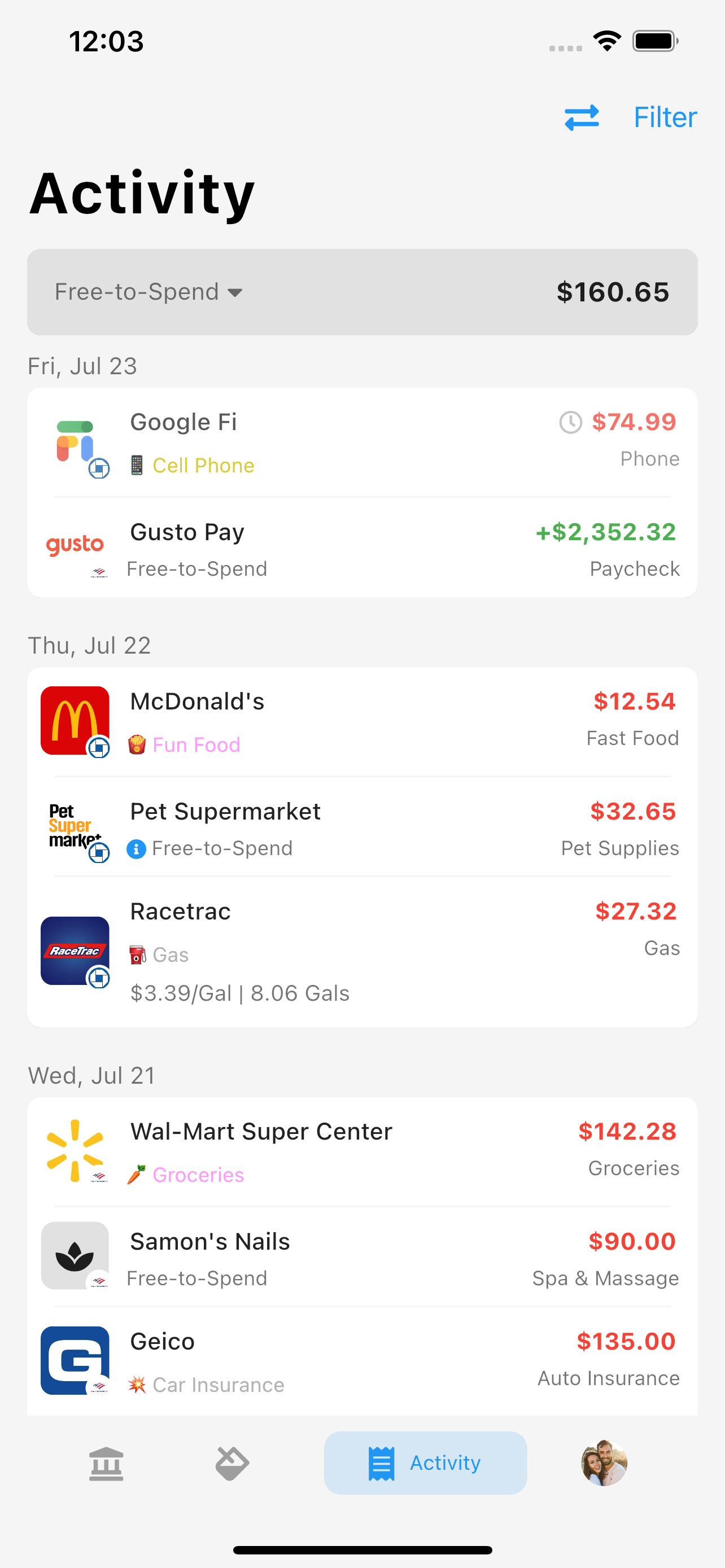Image resolution: width=725 pixels, height=1568 pixels.
Task: Switch to the bank accounts tab
Action: (106, 1464)
